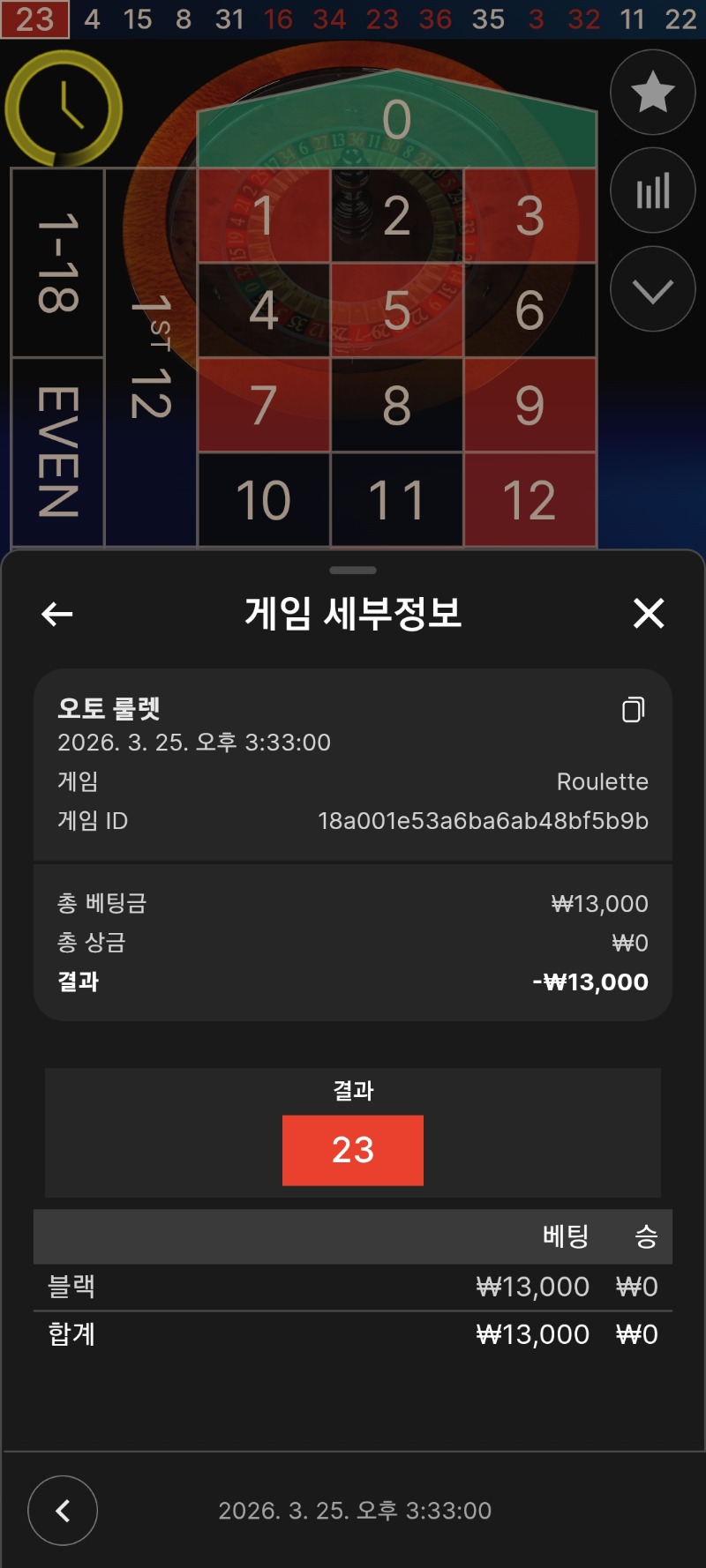Close the game details panel
The height and width of the screenshot is (1568, 706).
649,613
